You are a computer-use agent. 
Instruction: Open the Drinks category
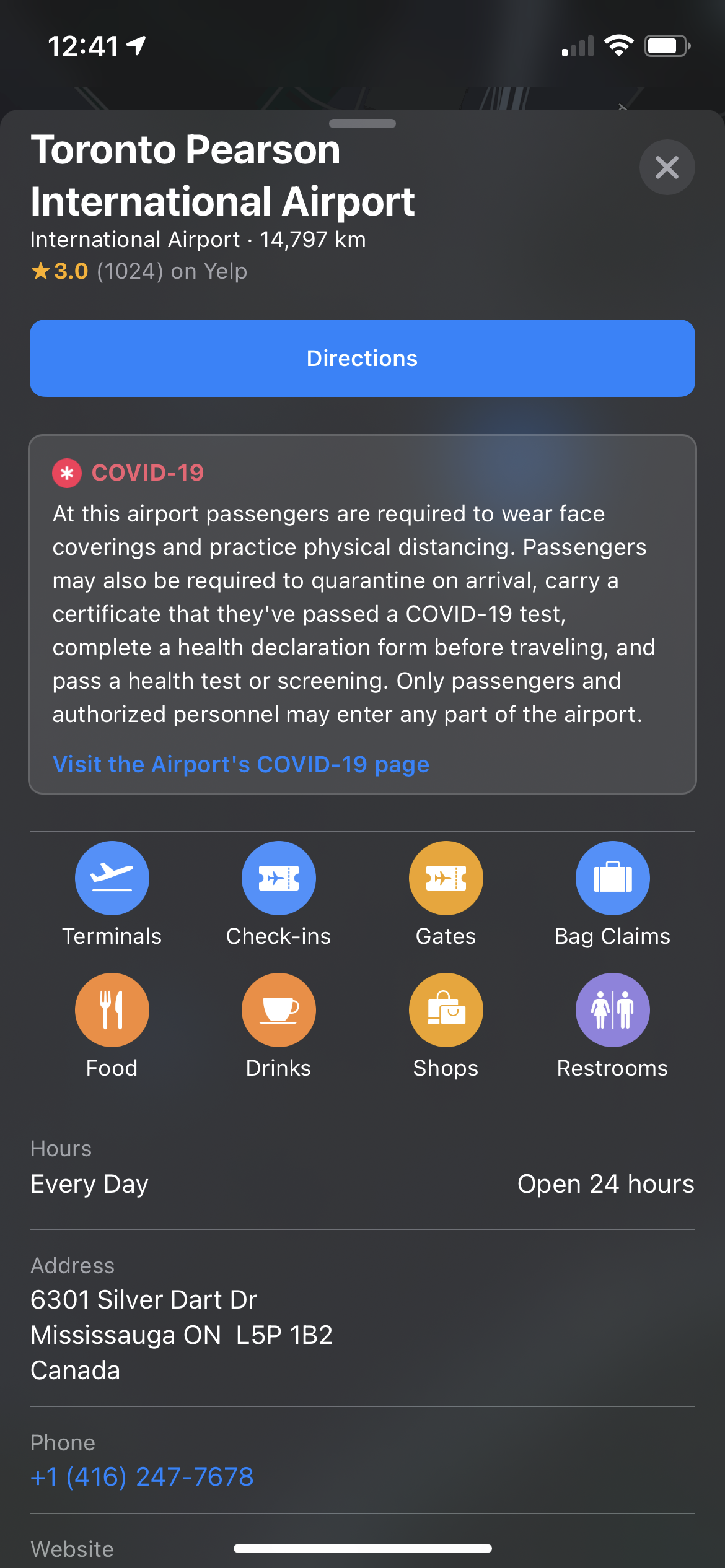pyautogui.click(x=278, y=1010)
